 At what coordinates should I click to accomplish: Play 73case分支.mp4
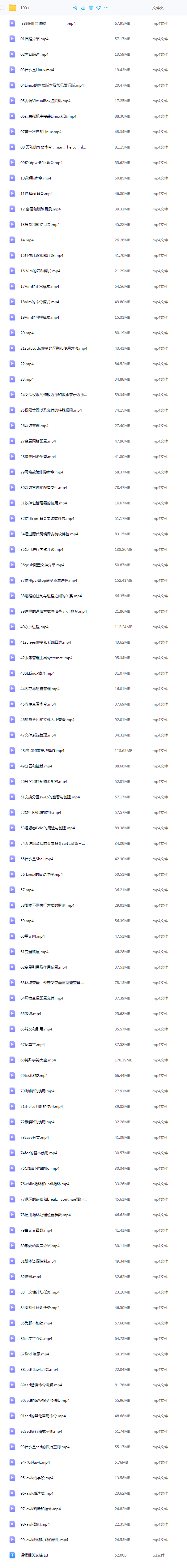pos(34,1137)
